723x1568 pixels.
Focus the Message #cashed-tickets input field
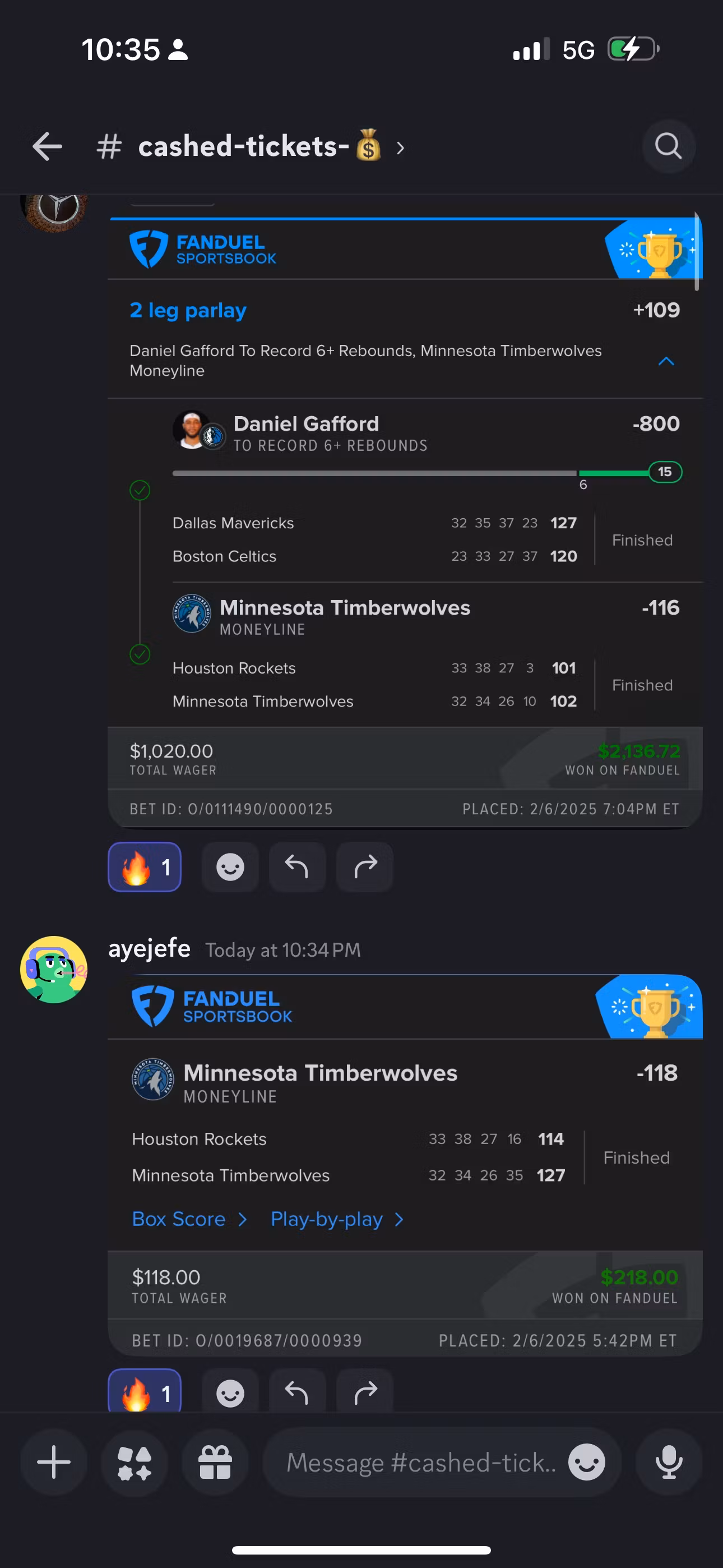tap(420, 1462)
